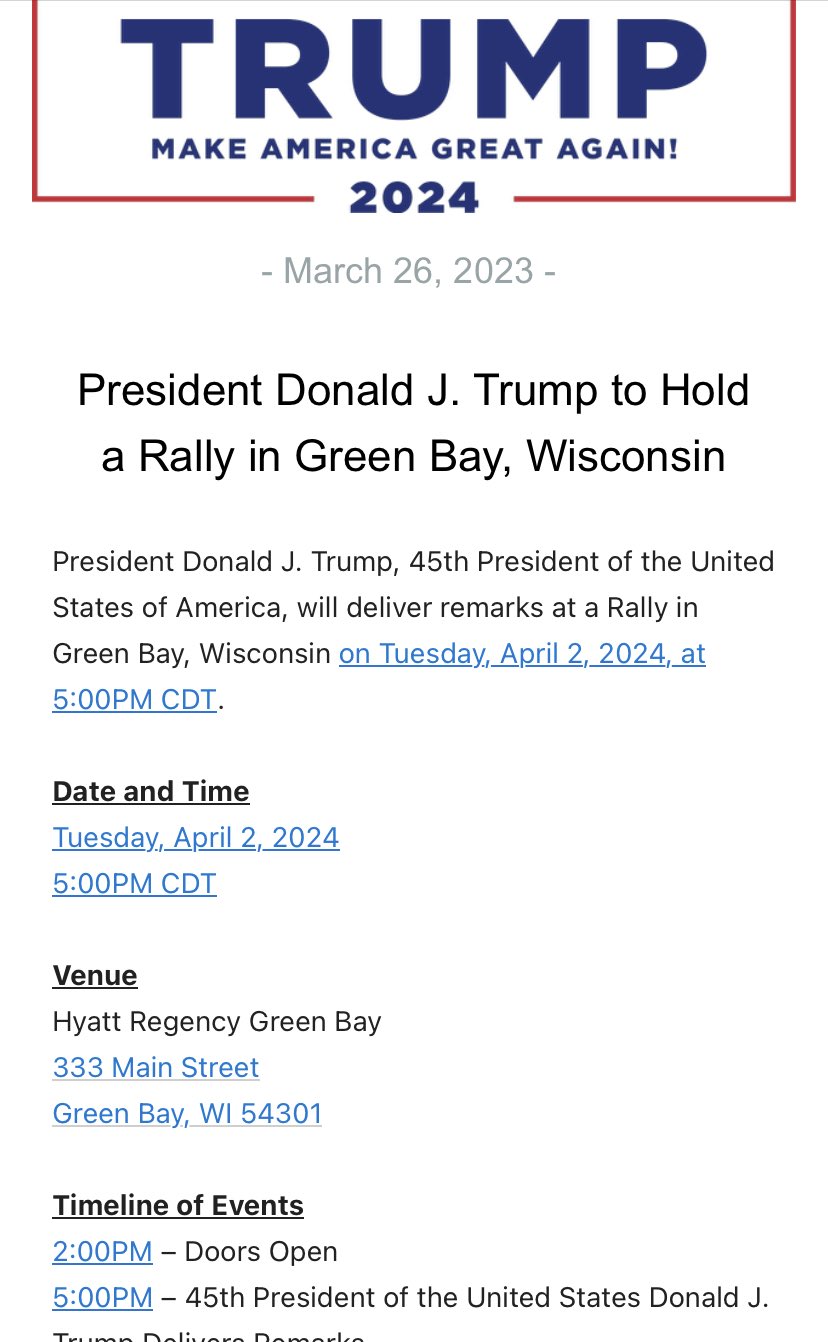Open the Tuesday, April 2, 2024 link under Date and Time

click(196, 837)
